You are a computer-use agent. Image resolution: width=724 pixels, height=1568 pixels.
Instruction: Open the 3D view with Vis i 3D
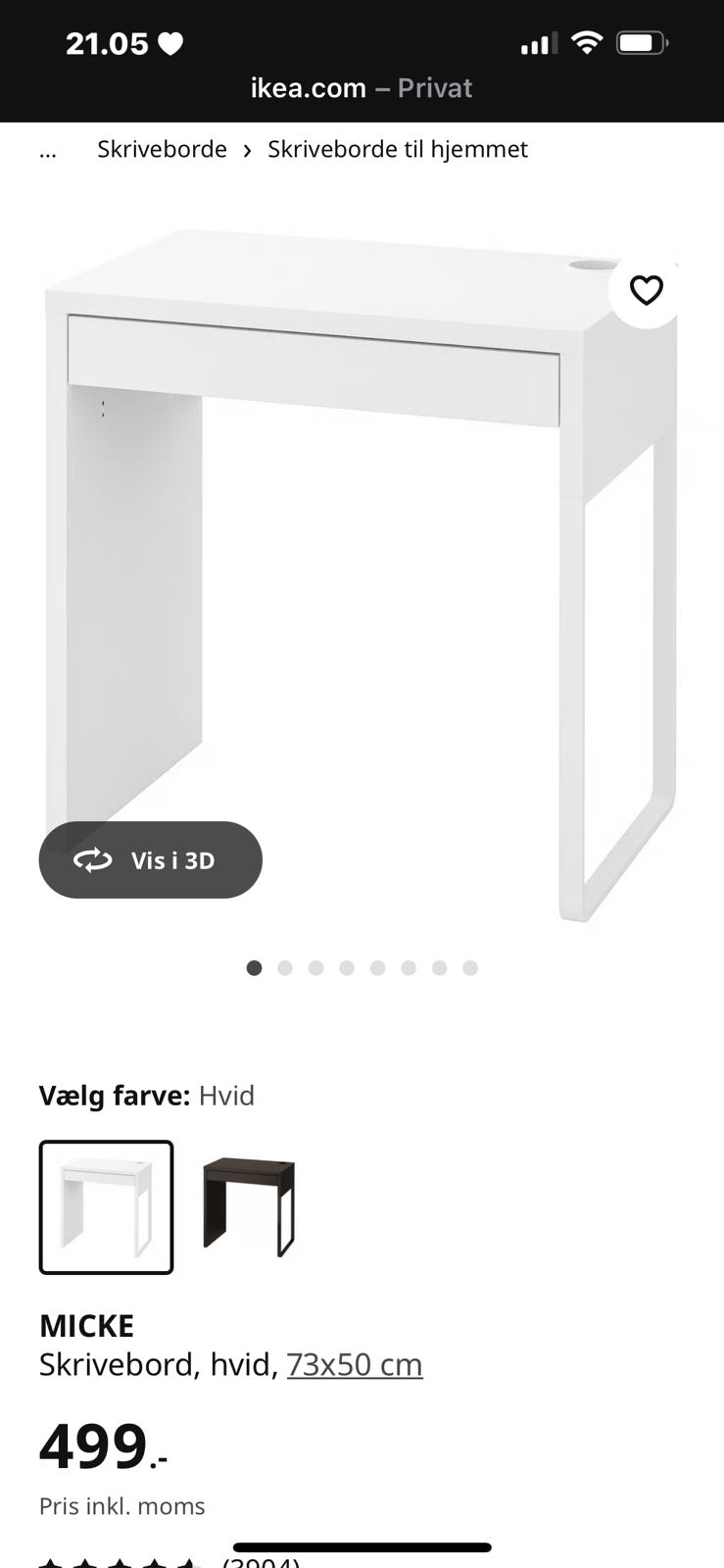[x=150, y=859]
